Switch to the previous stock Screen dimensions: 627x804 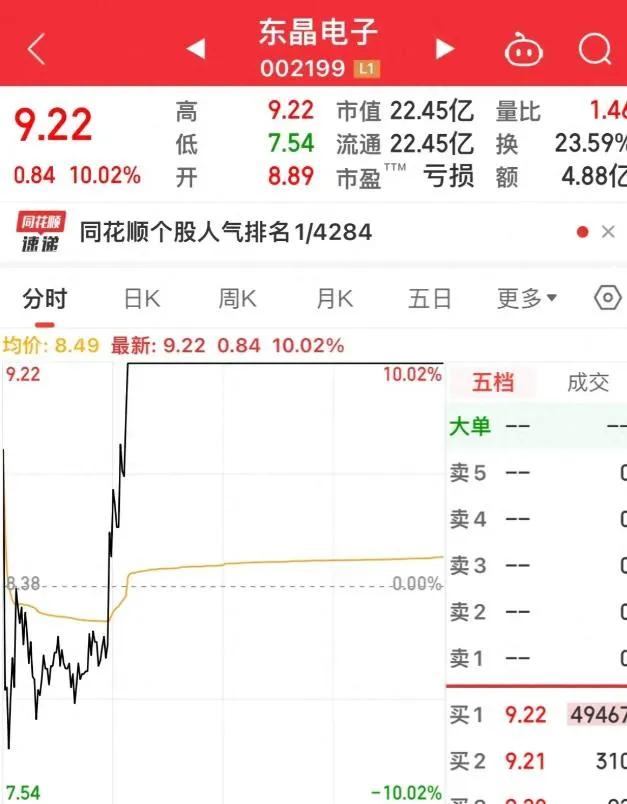[196, 48]
